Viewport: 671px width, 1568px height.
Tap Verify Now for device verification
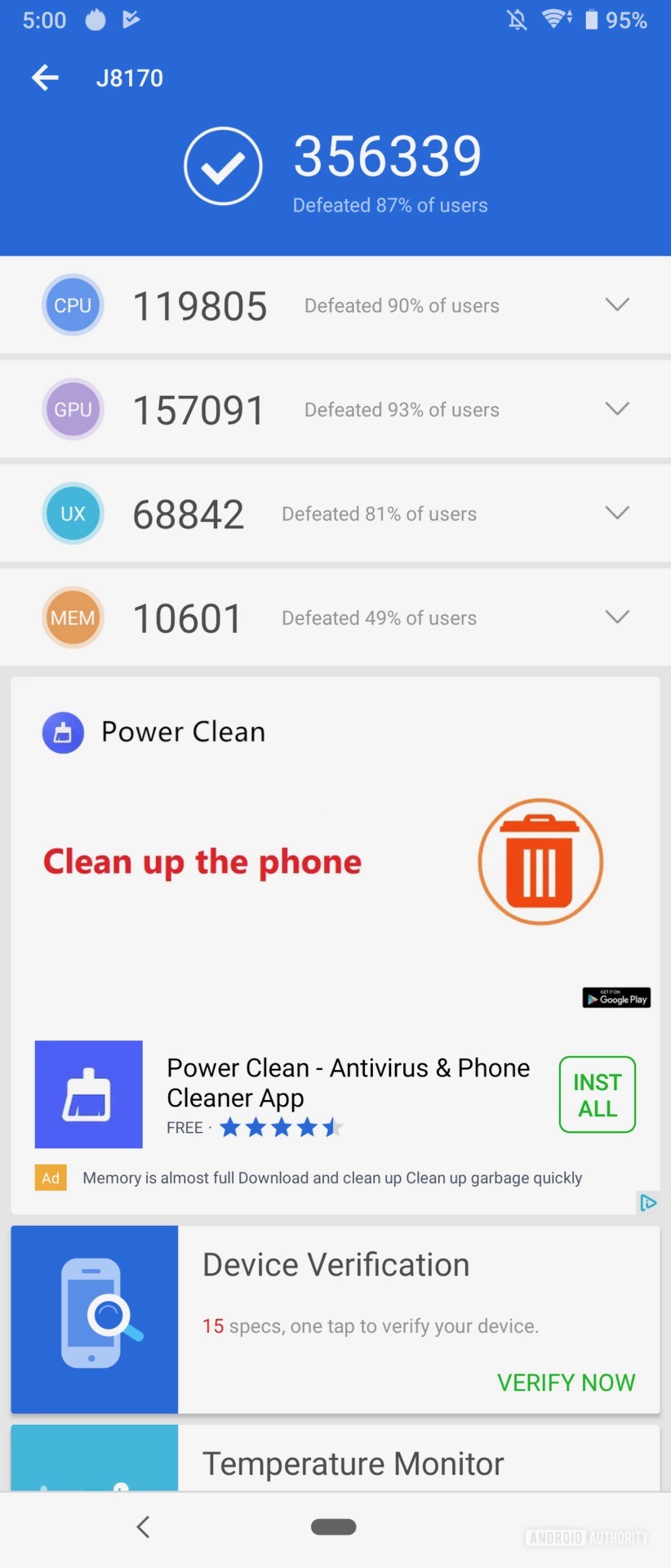pyautogui.click(x=566, y=1382)
